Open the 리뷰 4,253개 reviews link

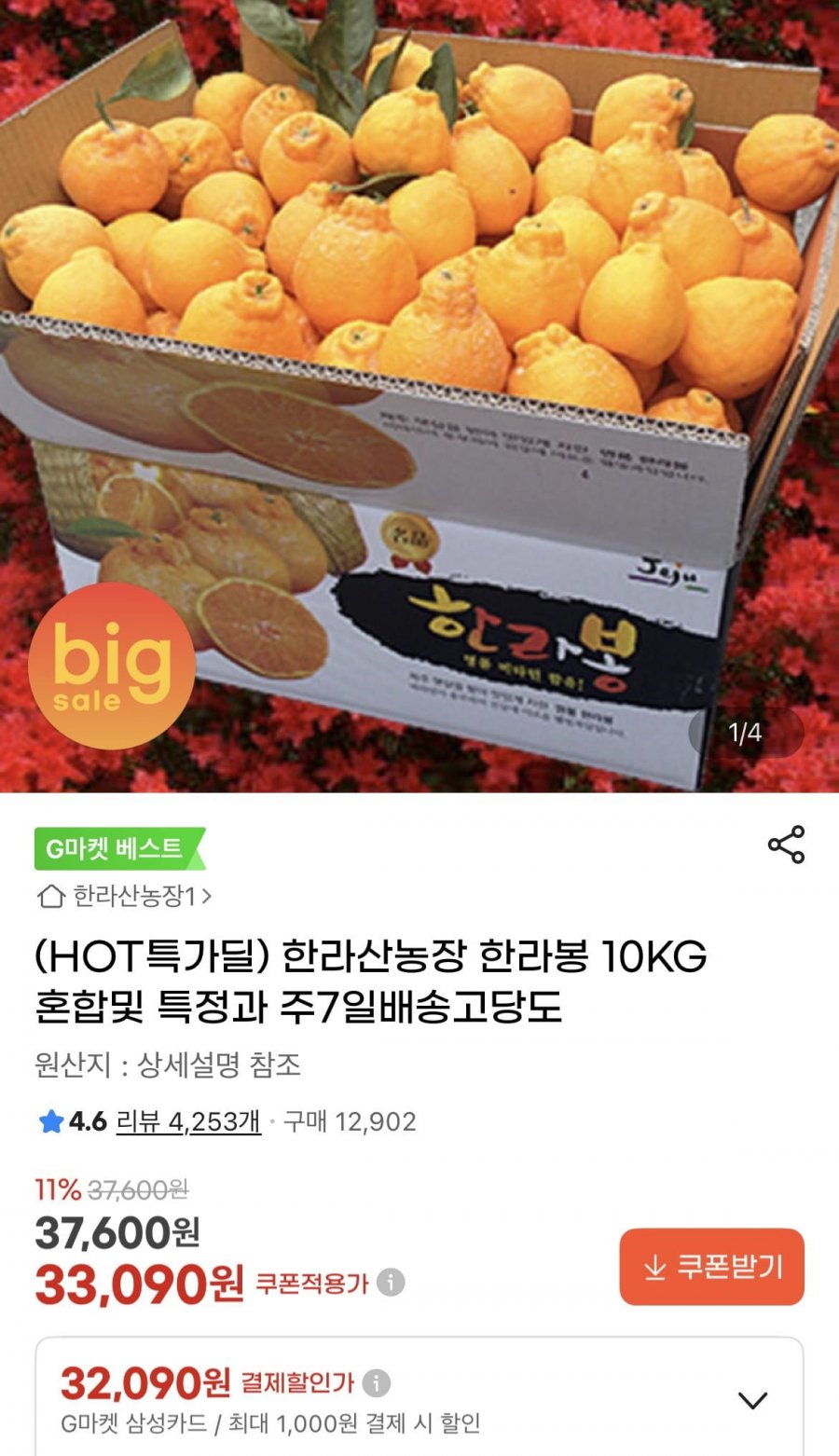coord(187,1121)
